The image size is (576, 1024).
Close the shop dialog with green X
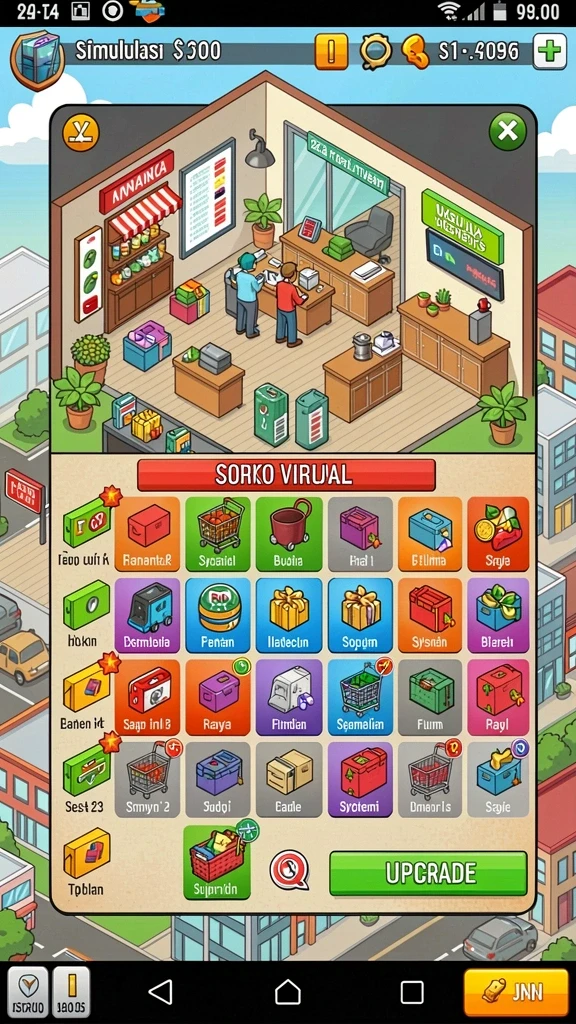pyautogui.click(x=507, y=132)
